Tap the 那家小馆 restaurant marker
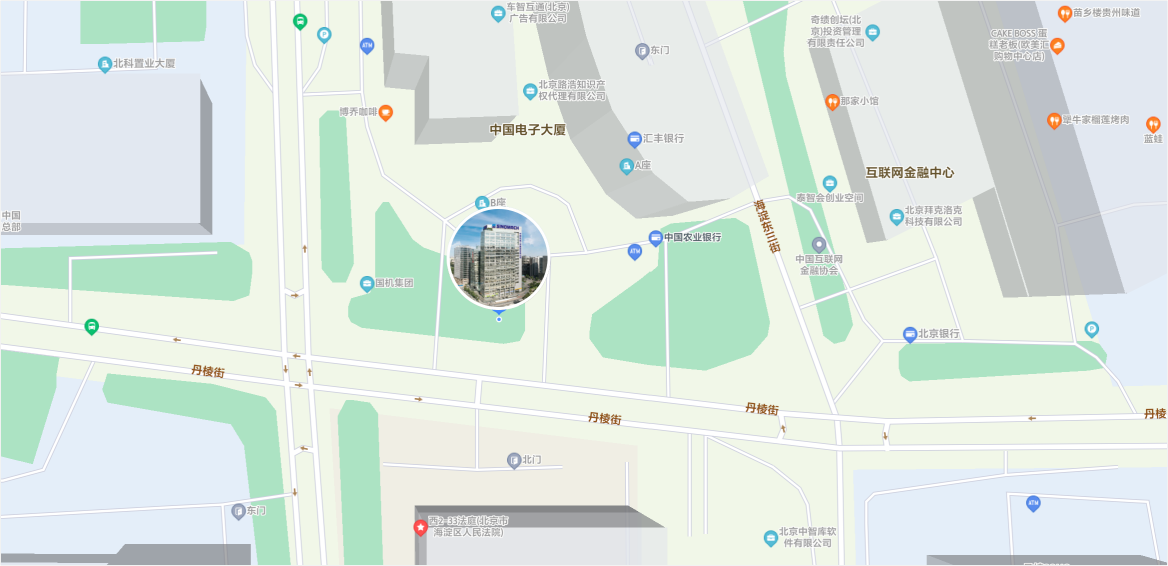The image size is (1168, 566). click(831, 101)
